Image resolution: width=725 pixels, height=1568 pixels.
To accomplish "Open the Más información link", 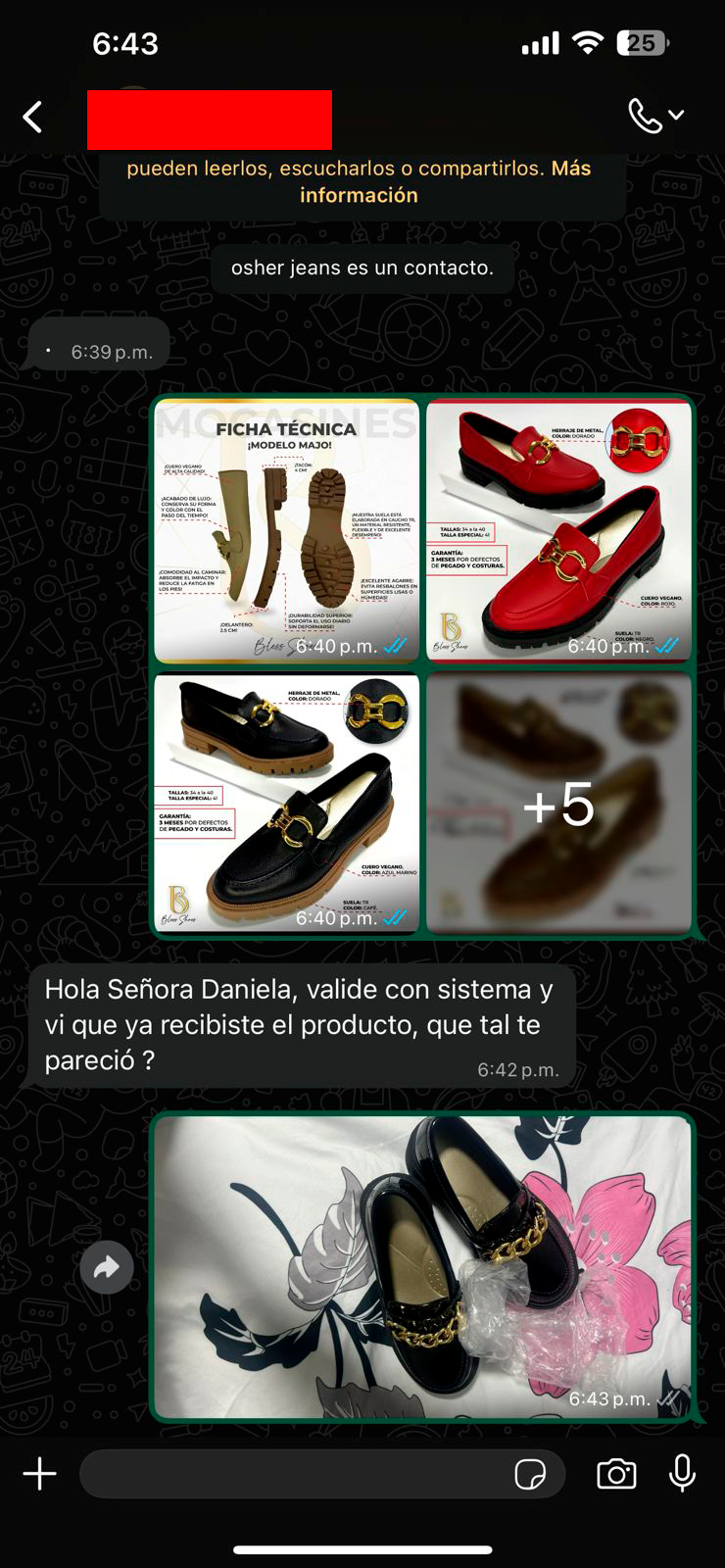I will [359, 195].
